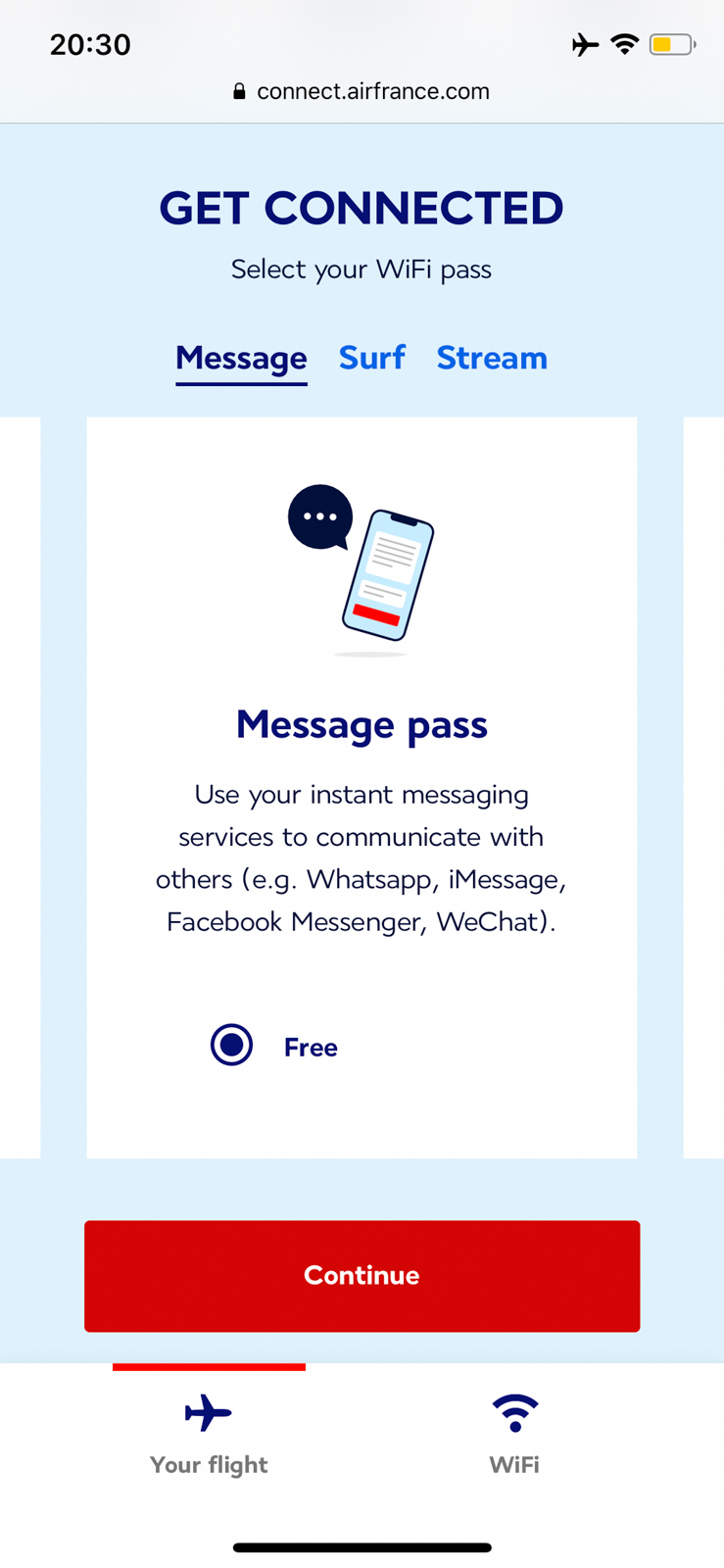Tap the red Continue button
Viewport: 724px width, 1568px height.
362,1275
